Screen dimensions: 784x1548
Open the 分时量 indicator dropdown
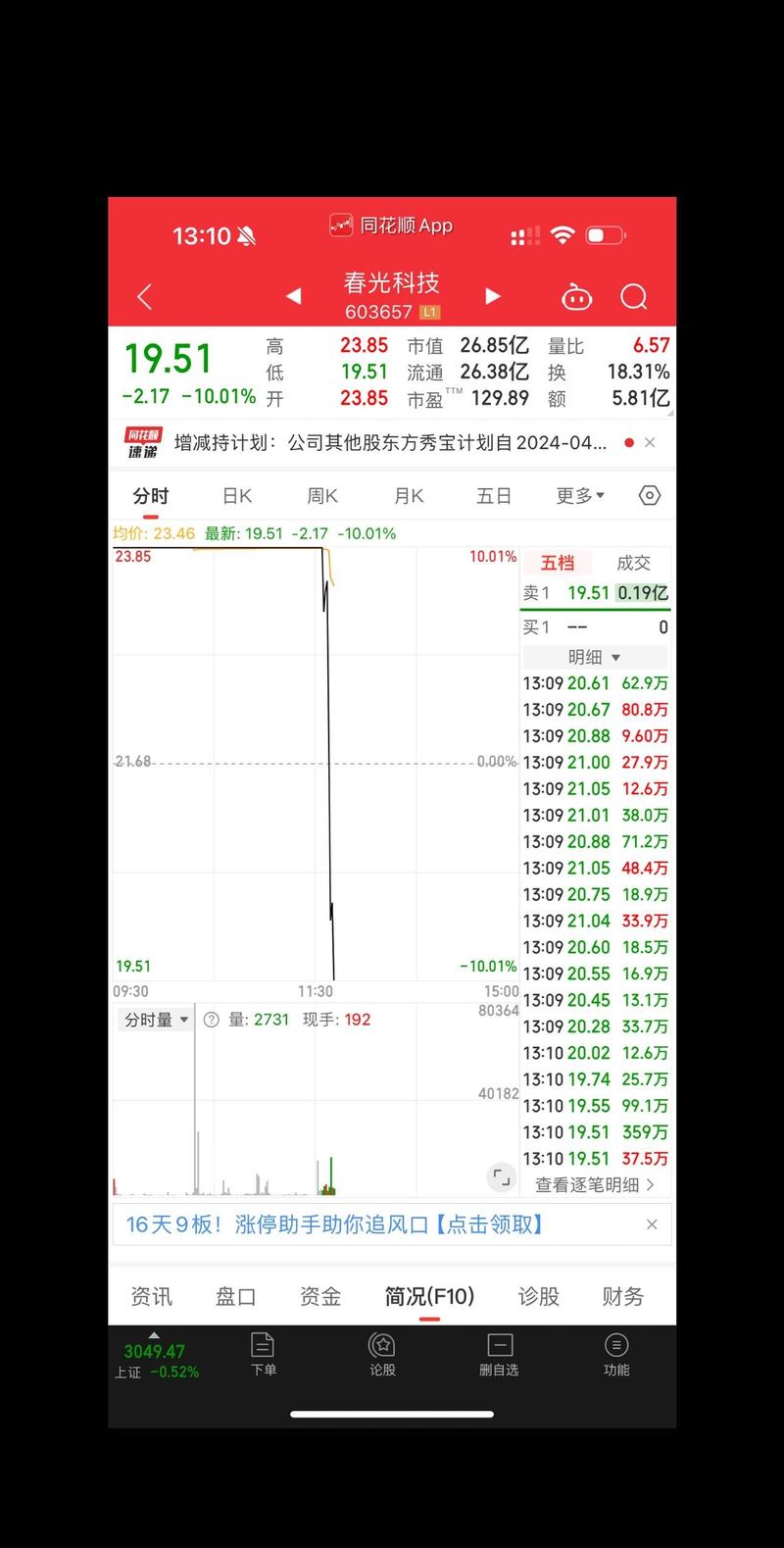(x=155, y=1020)
